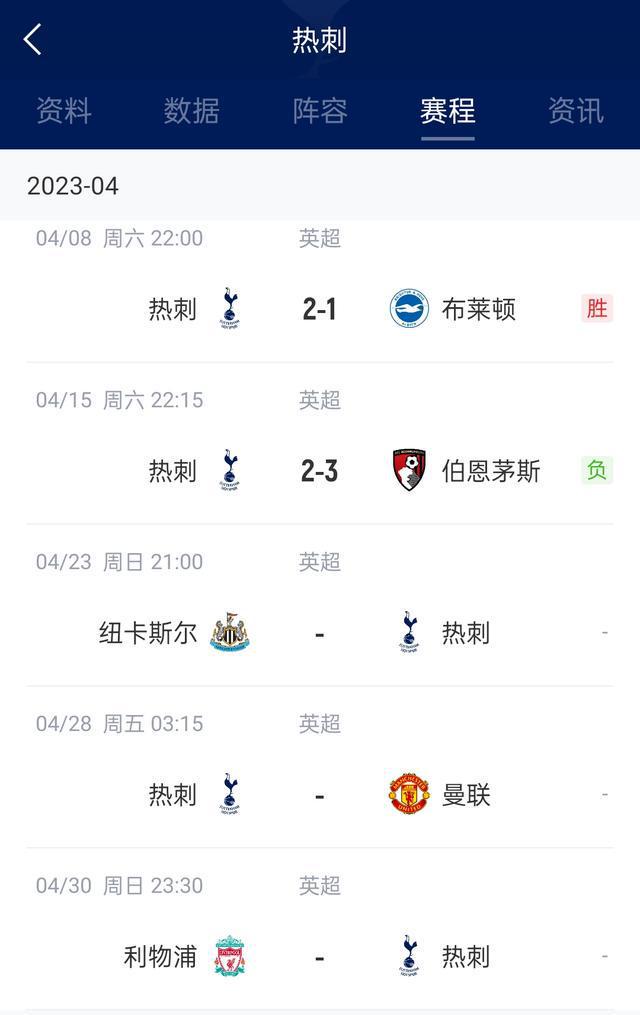Select the 赛程 tab
The height and width of the screenshot is (1015, 640).
point(447,110)
